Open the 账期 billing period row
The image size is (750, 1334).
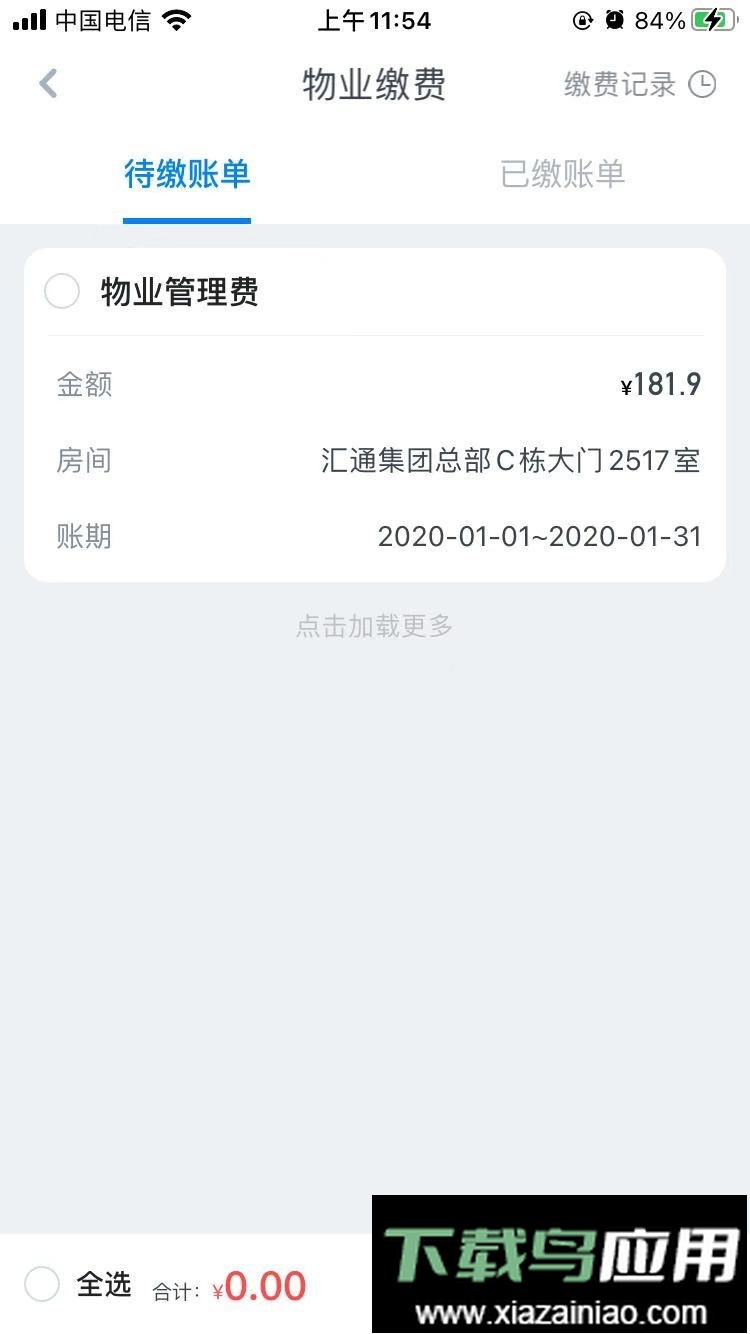[374, 537]
